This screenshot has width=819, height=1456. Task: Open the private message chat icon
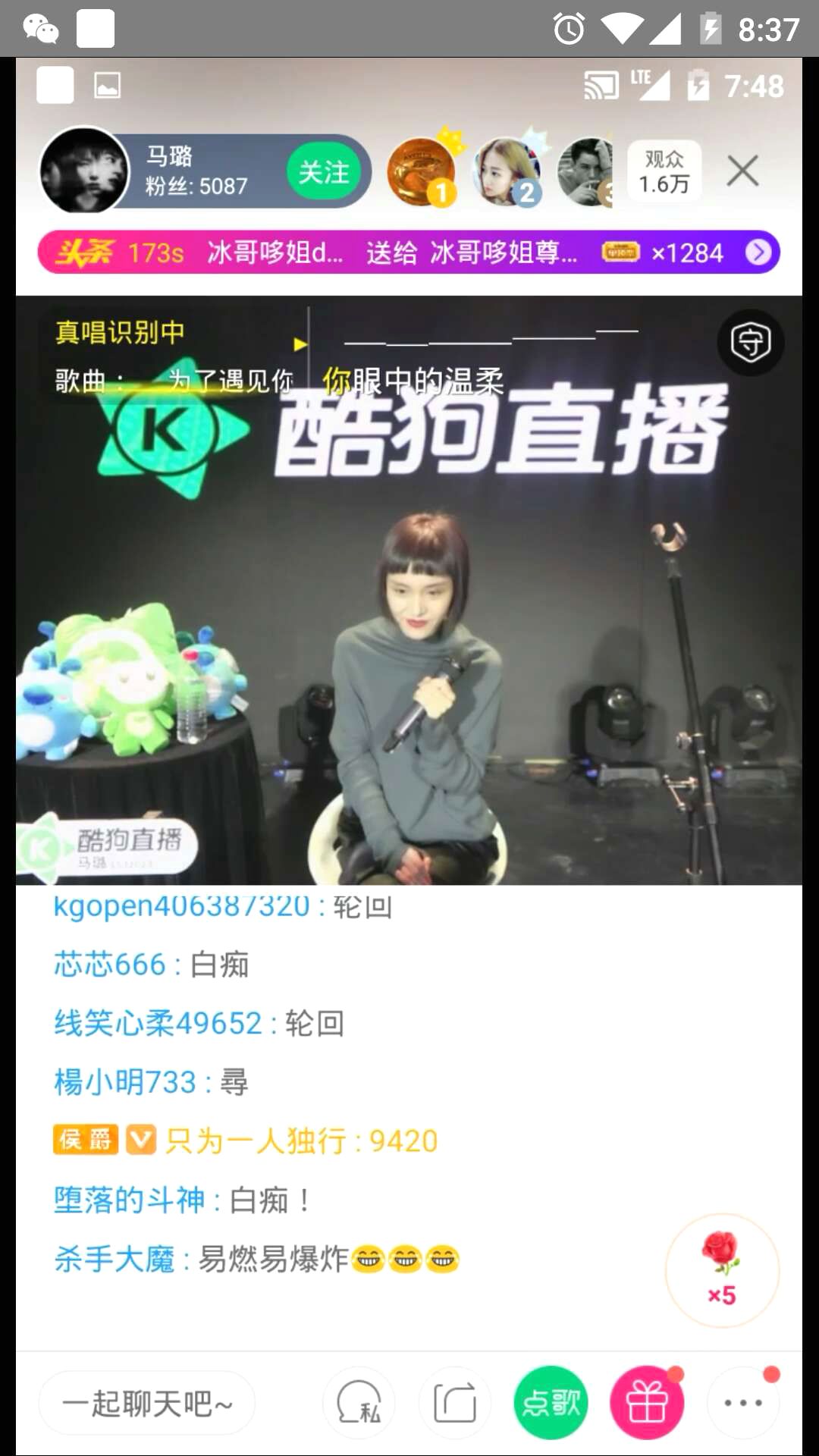tap(358, 1402)
